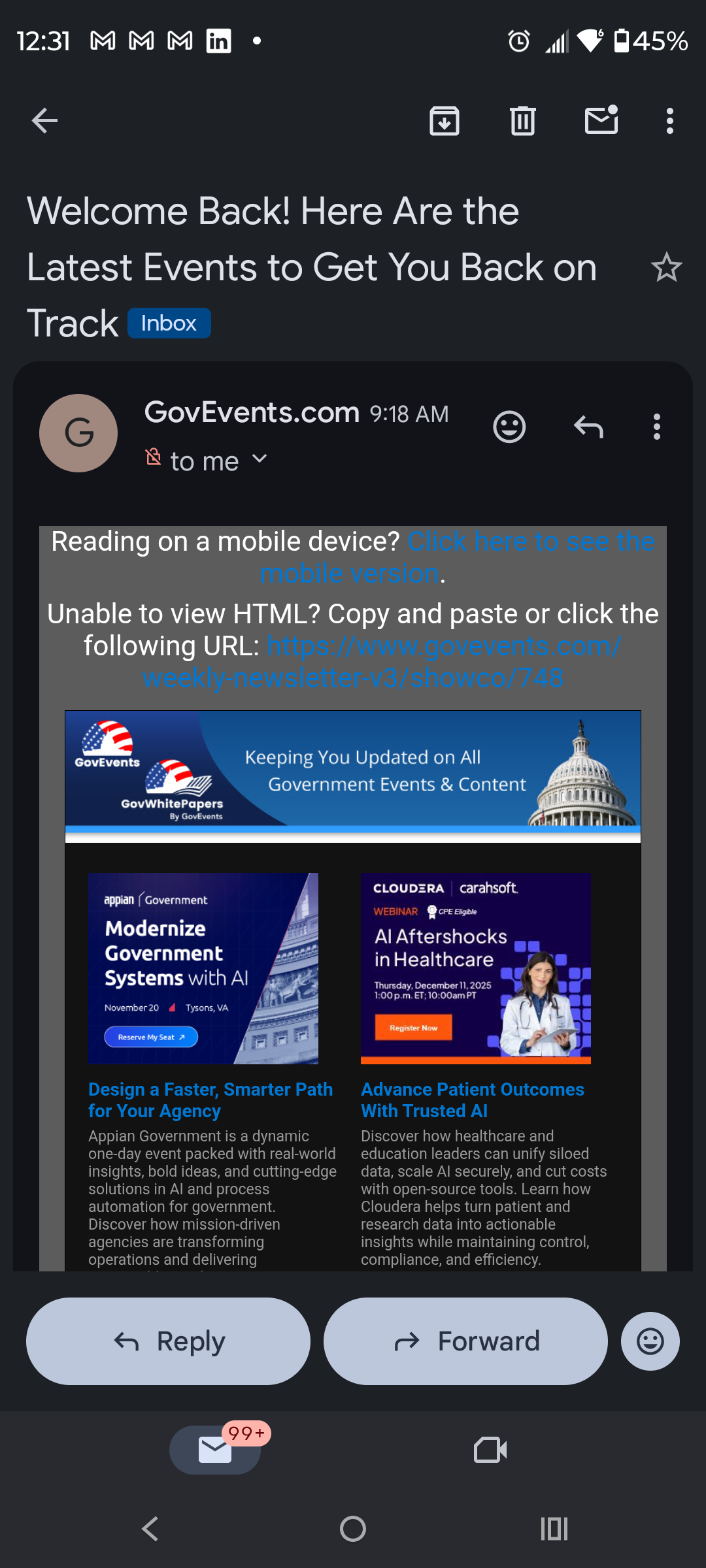Image resolution: width=706 pixels, height=1568 pixels.
Task: Archive the email
Action: click(x=444, y=120)
